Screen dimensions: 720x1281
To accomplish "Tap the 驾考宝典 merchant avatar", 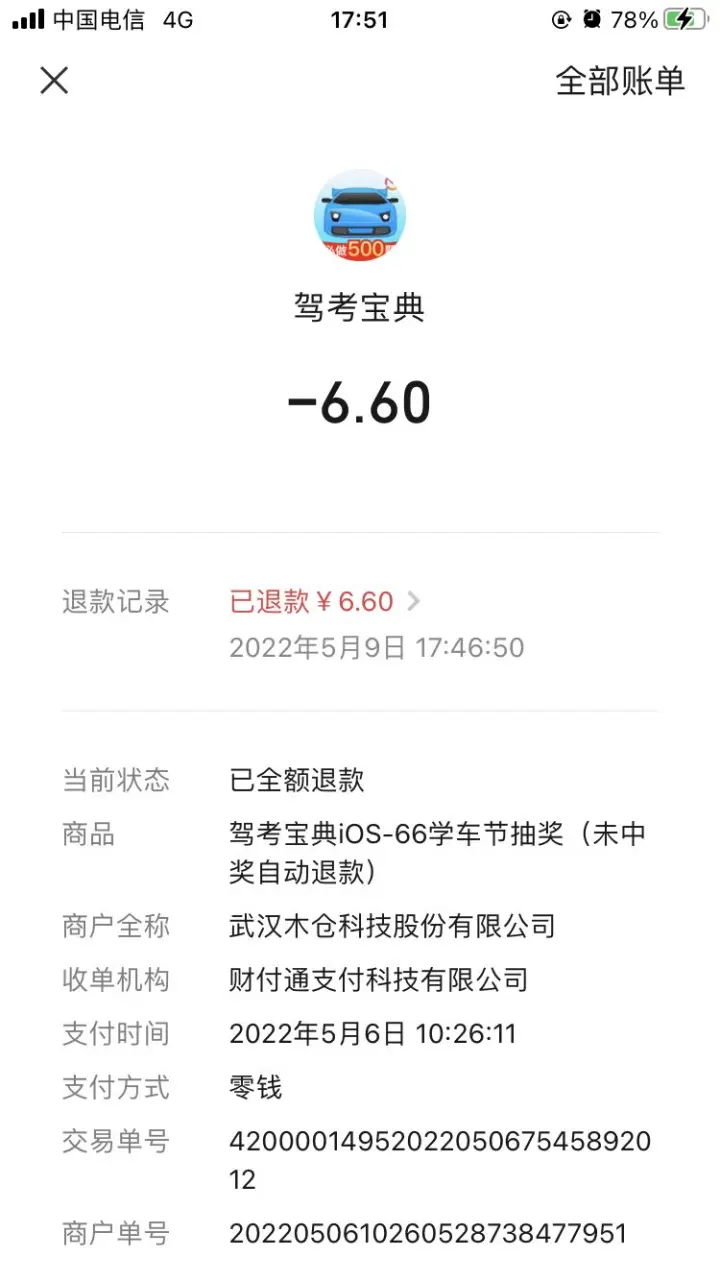I will tap(360, 216).
